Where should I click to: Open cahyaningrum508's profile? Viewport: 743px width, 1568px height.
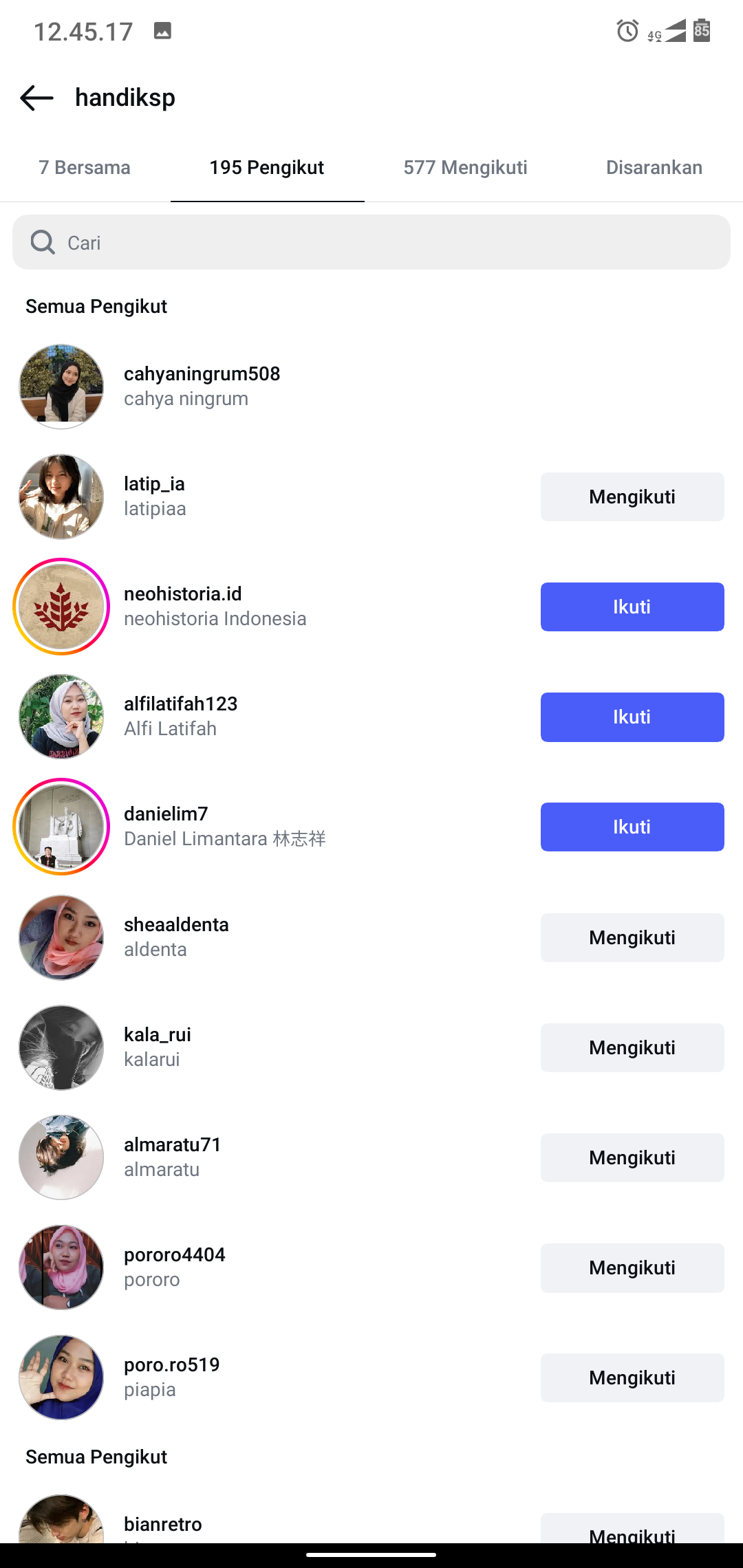(202, 386)
